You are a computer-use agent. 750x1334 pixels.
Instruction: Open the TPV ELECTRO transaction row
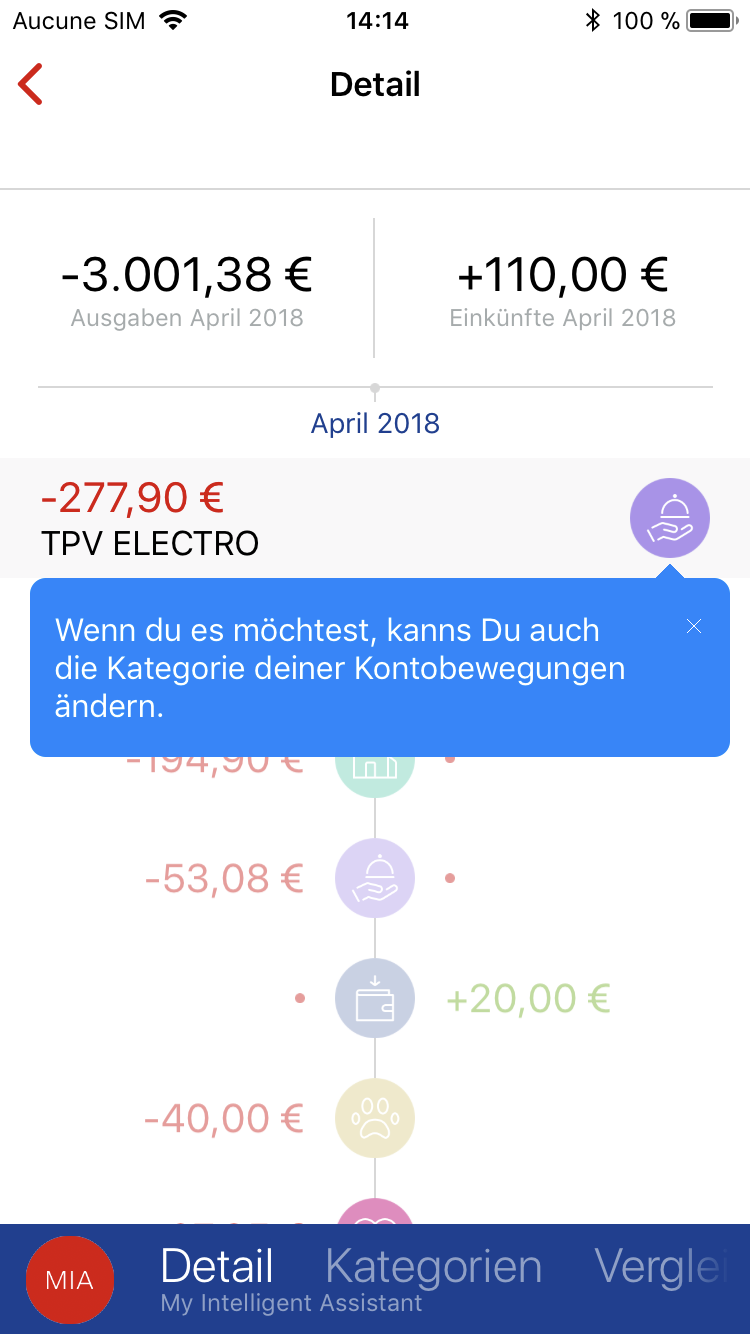(x=375, y=518)
